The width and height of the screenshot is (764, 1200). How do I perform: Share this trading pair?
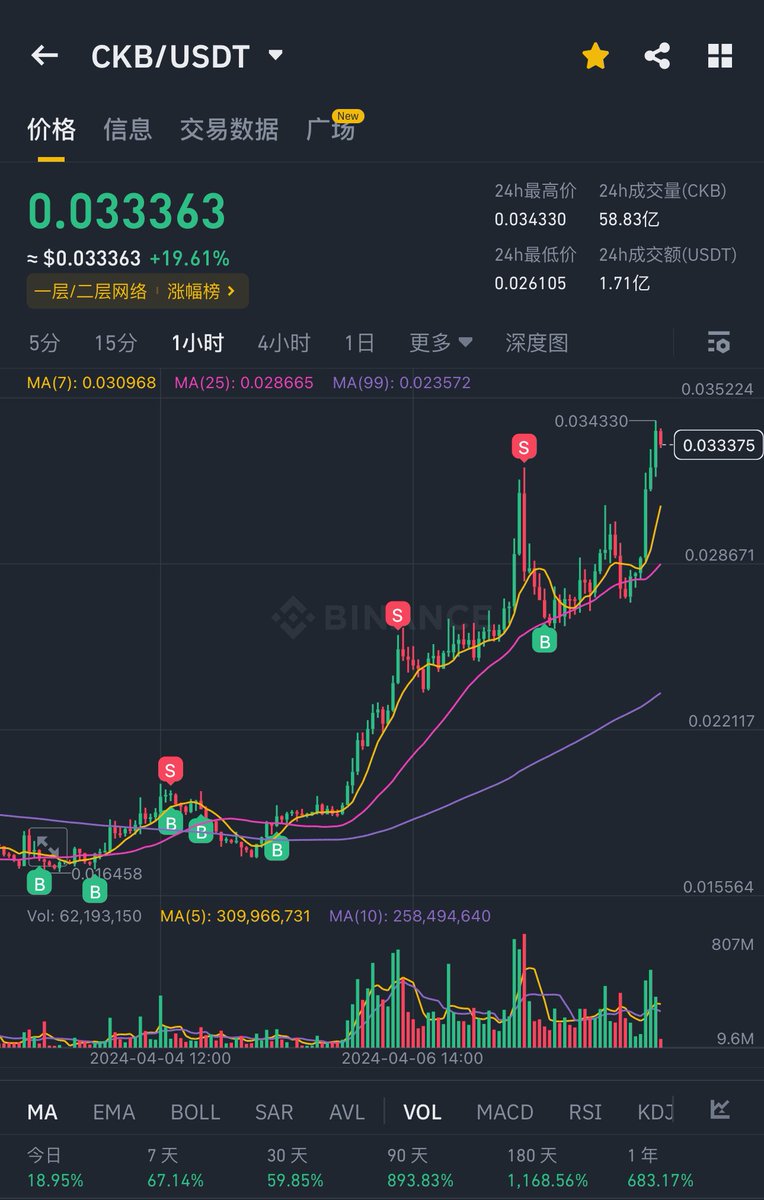click(x=657, y=56)
